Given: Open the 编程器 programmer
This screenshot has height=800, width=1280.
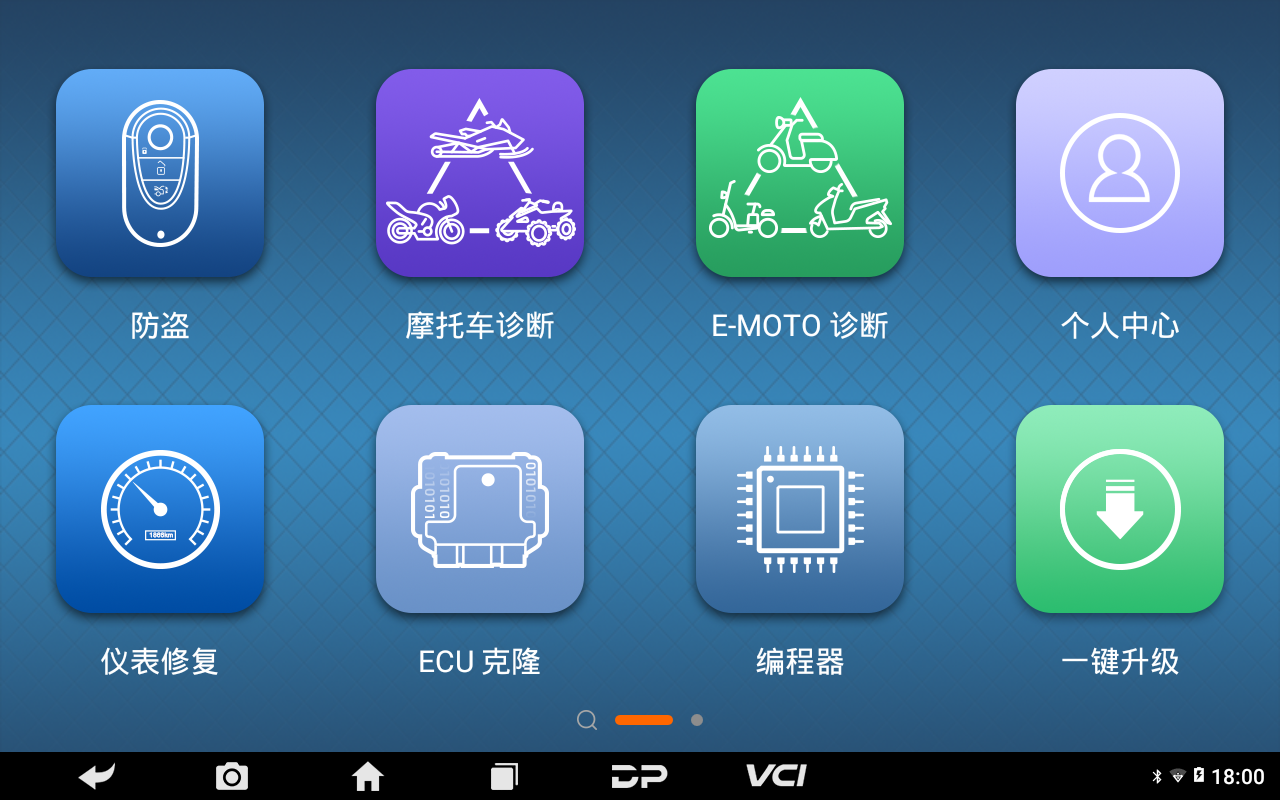Looking at the screenshot, I should pyautogui.click(x=800, y=509).
